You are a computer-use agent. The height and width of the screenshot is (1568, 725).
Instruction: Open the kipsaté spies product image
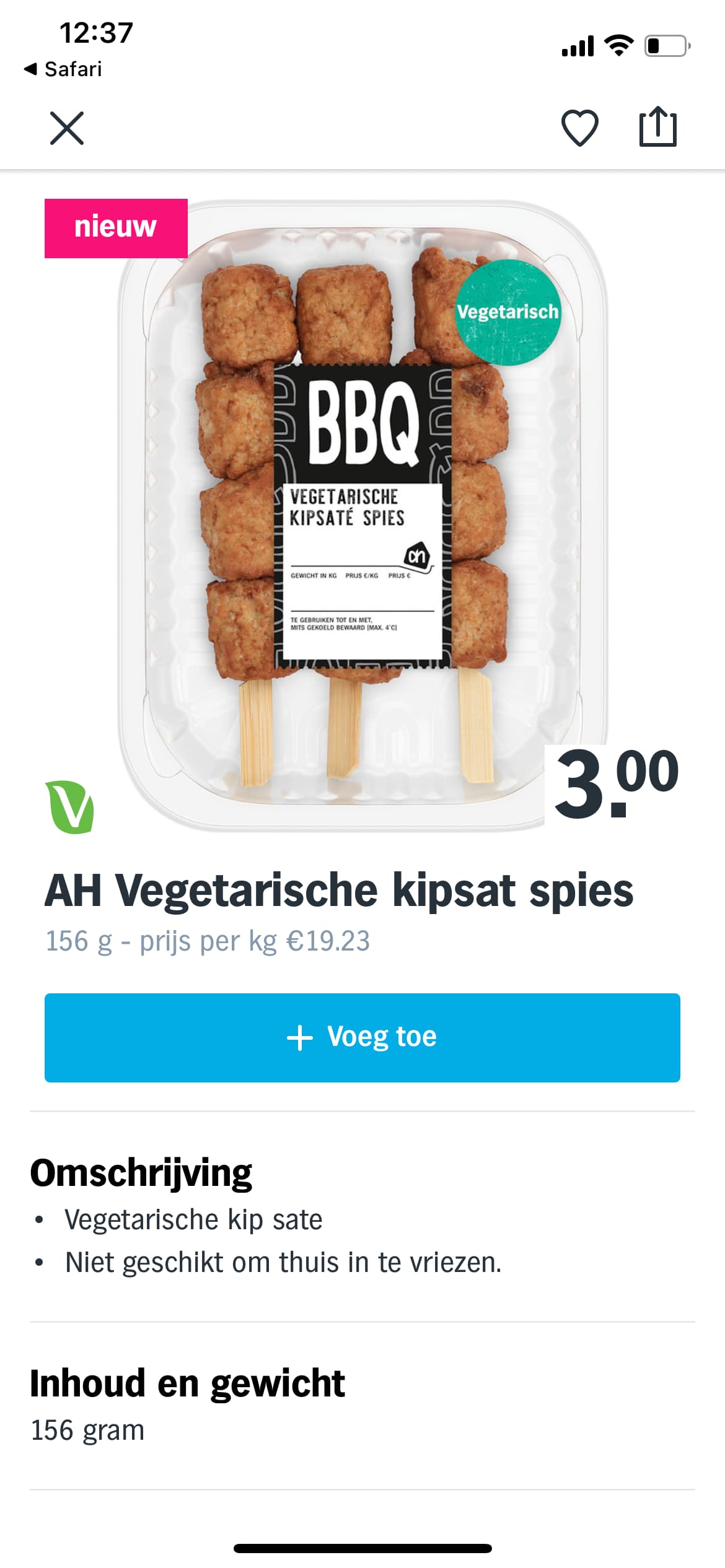click(x=362, y=515)
